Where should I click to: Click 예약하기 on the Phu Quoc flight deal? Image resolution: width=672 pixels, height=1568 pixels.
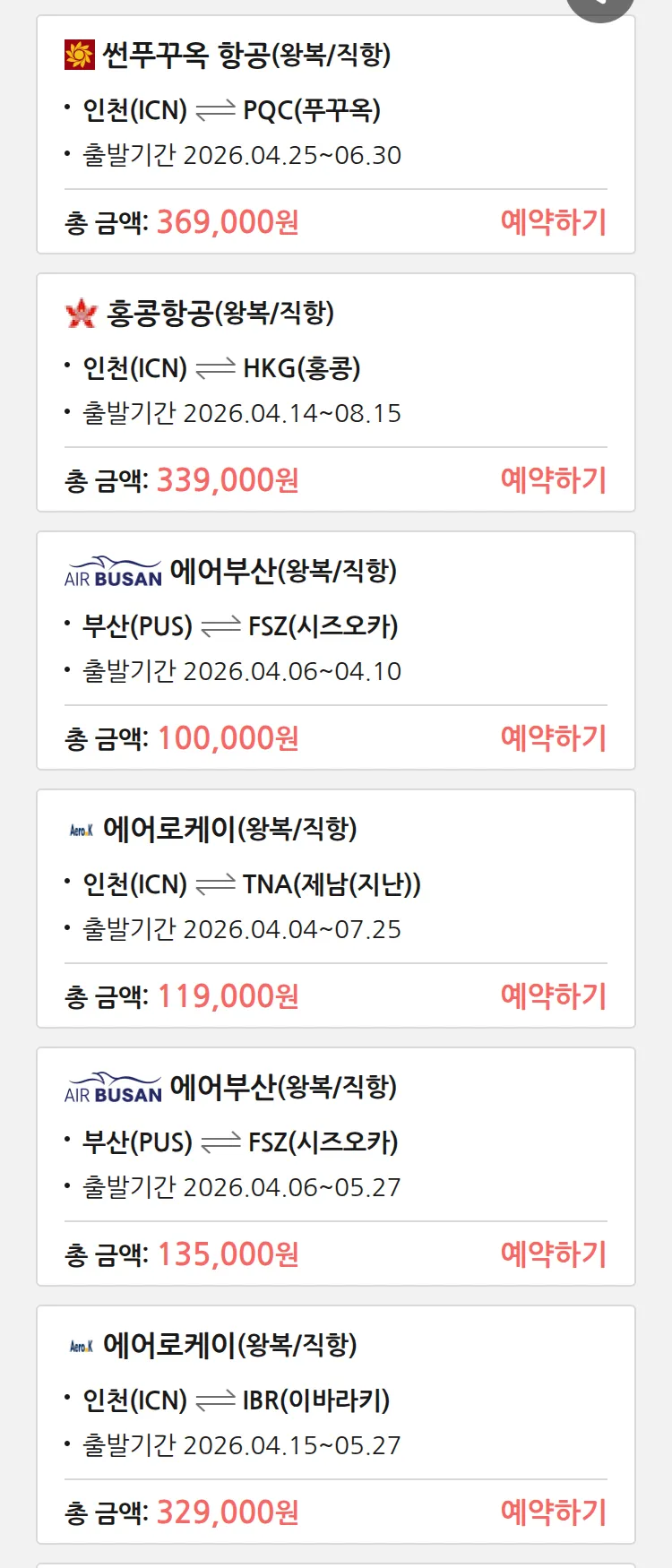click(554, 220)
